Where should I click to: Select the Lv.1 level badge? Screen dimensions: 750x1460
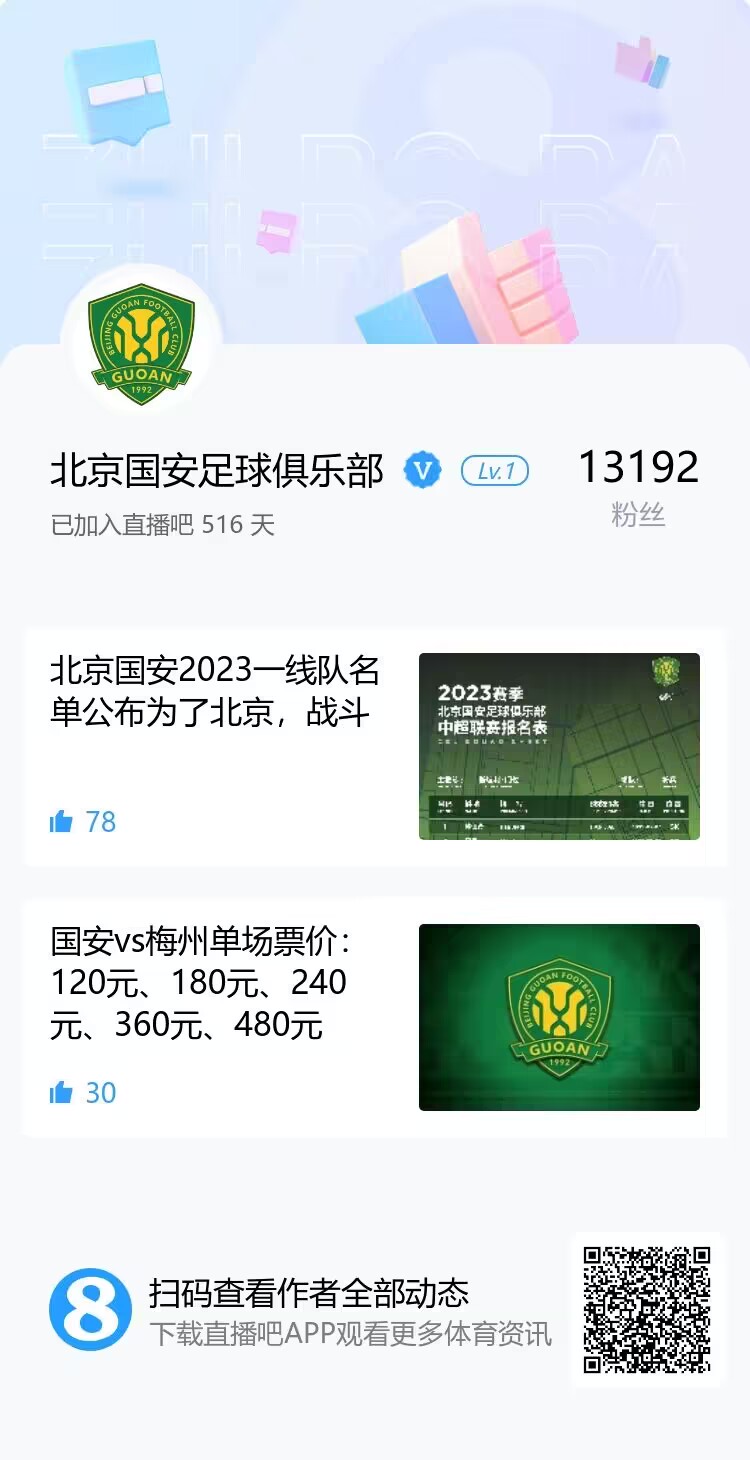pyautogui.click(x=494, y=470)
